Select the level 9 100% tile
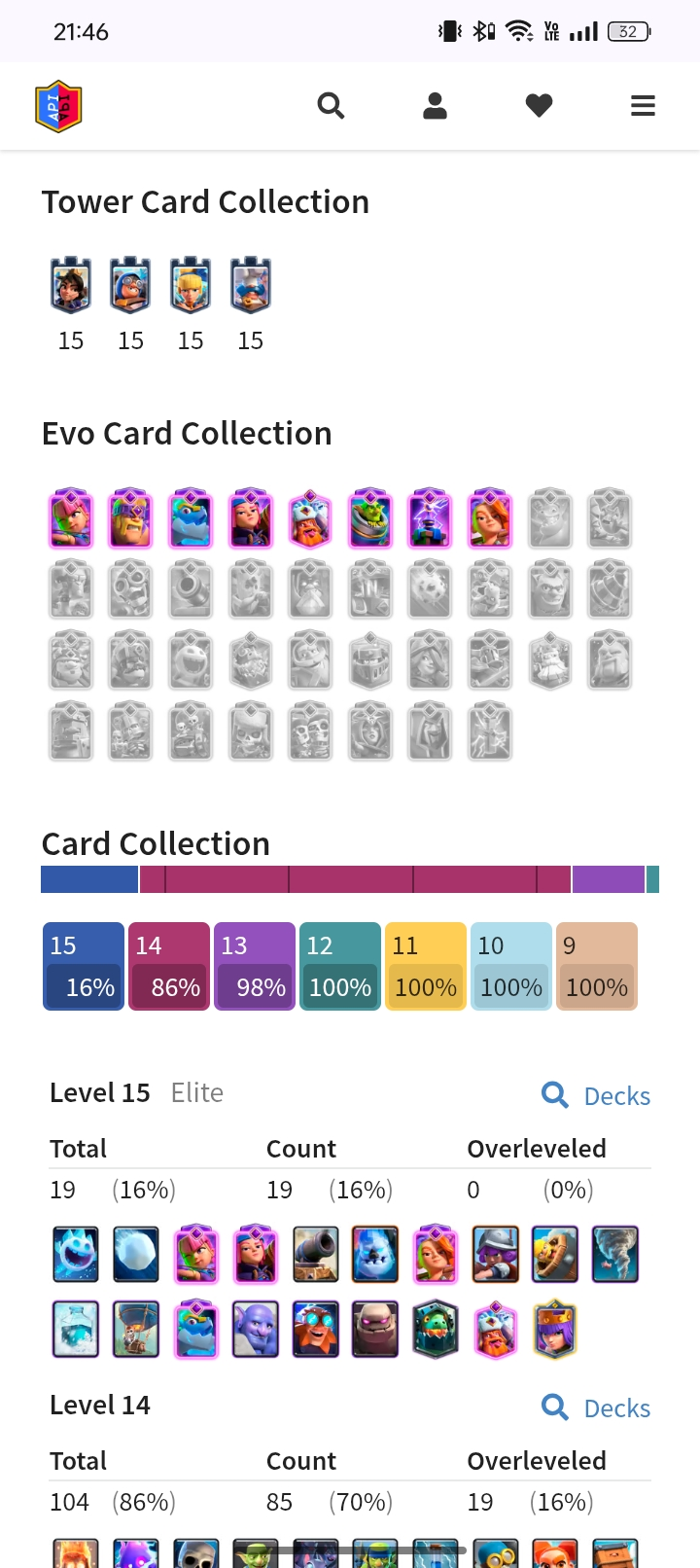The image size is (700, 1568). pos(597,966)
